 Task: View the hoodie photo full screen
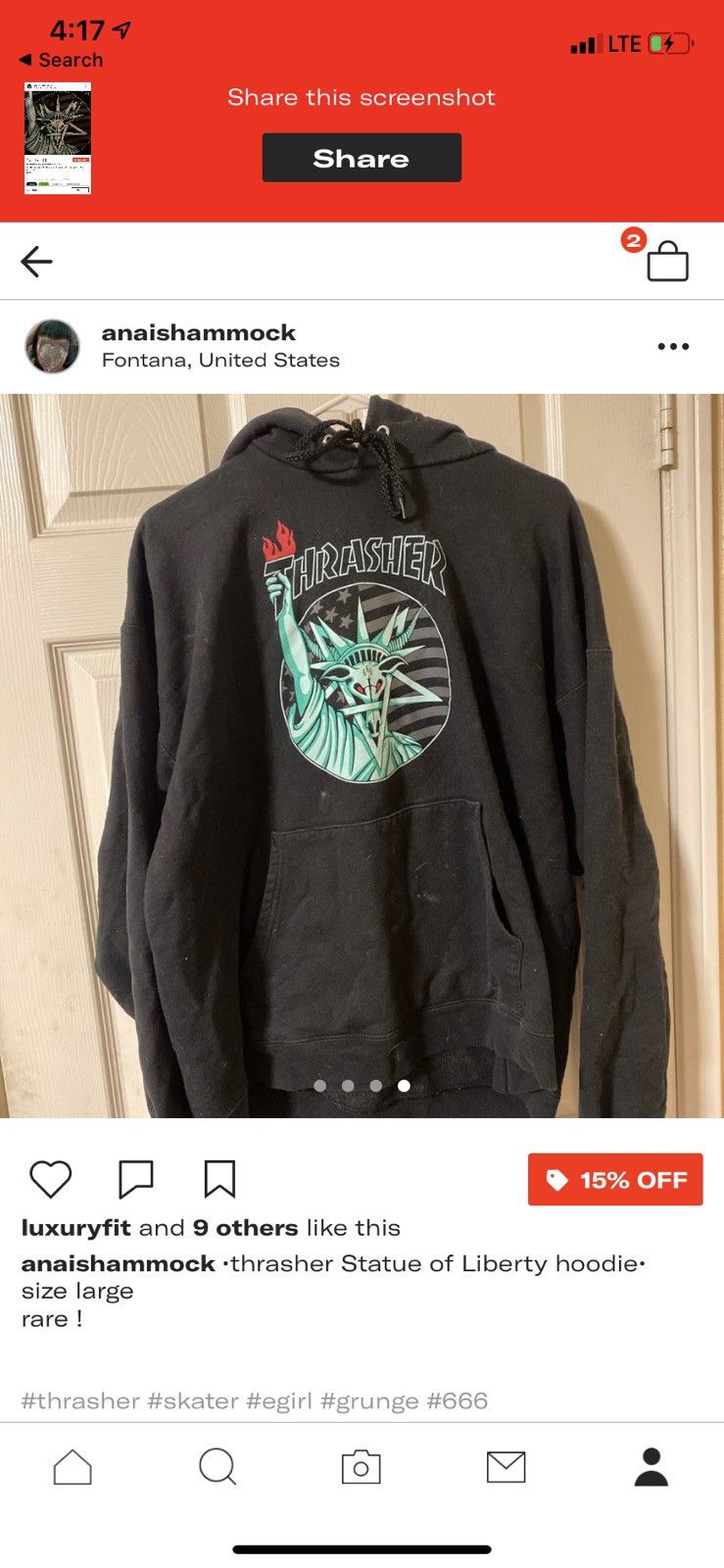pyautogui.click(x=362, y=755)
